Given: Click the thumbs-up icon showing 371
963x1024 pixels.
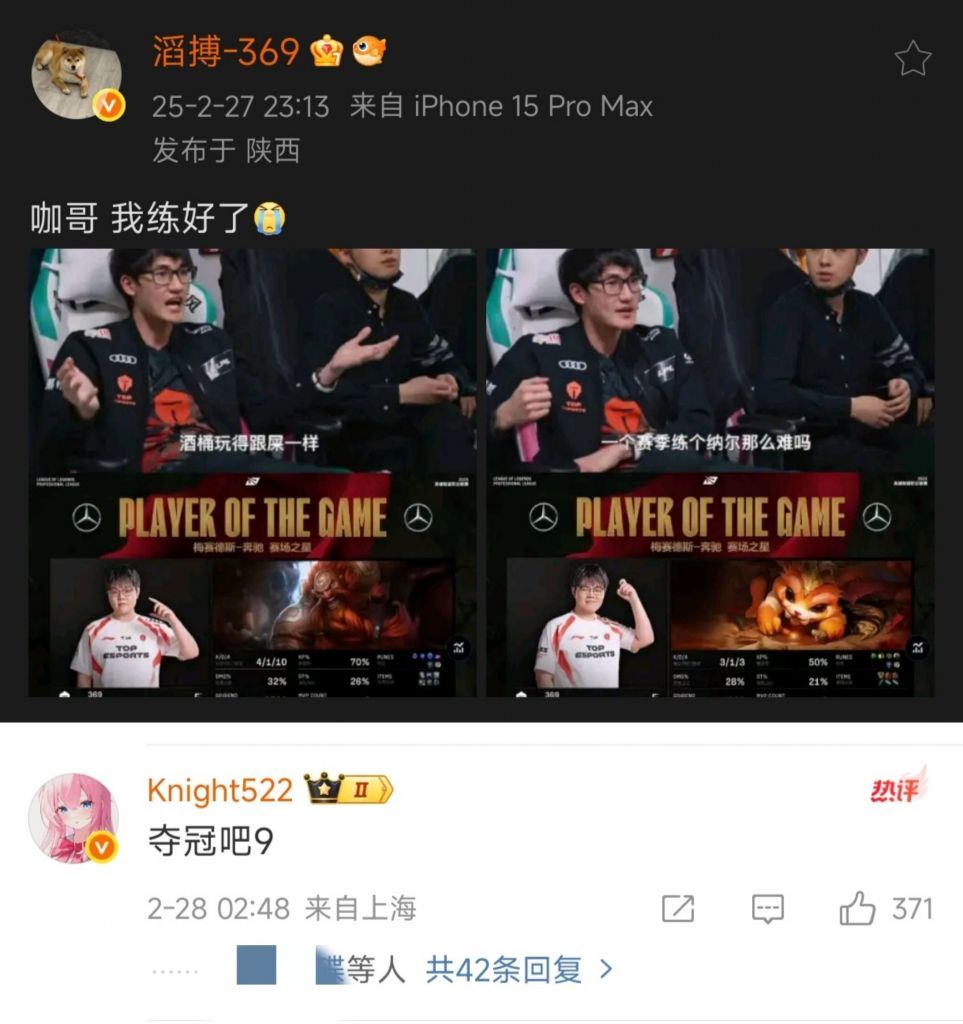Looking at the screenshot, I should point(857,909).
